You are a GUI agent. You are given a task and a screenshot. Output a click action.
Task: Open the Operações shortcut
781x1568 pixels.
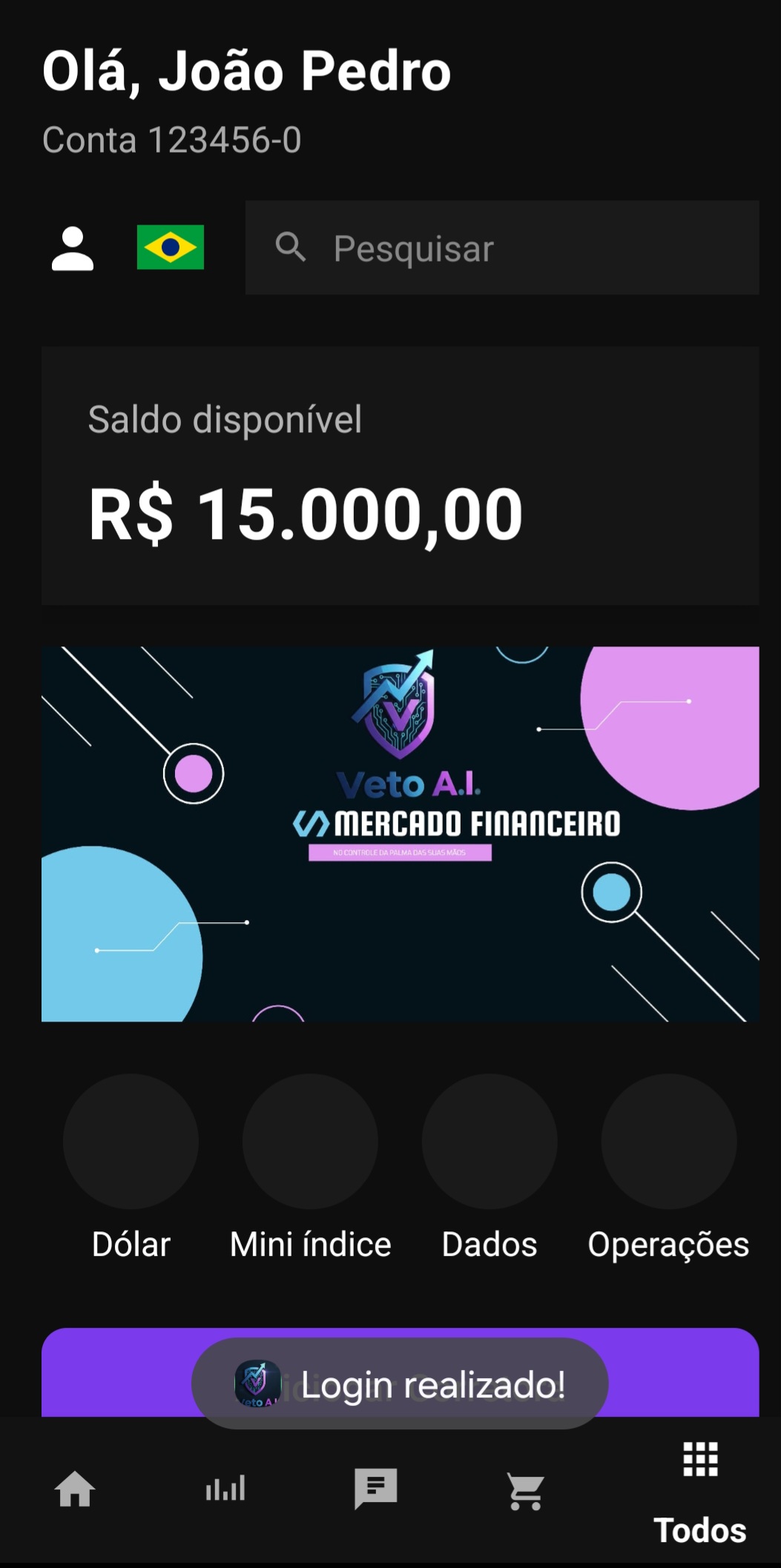(x=668, y=1142)
